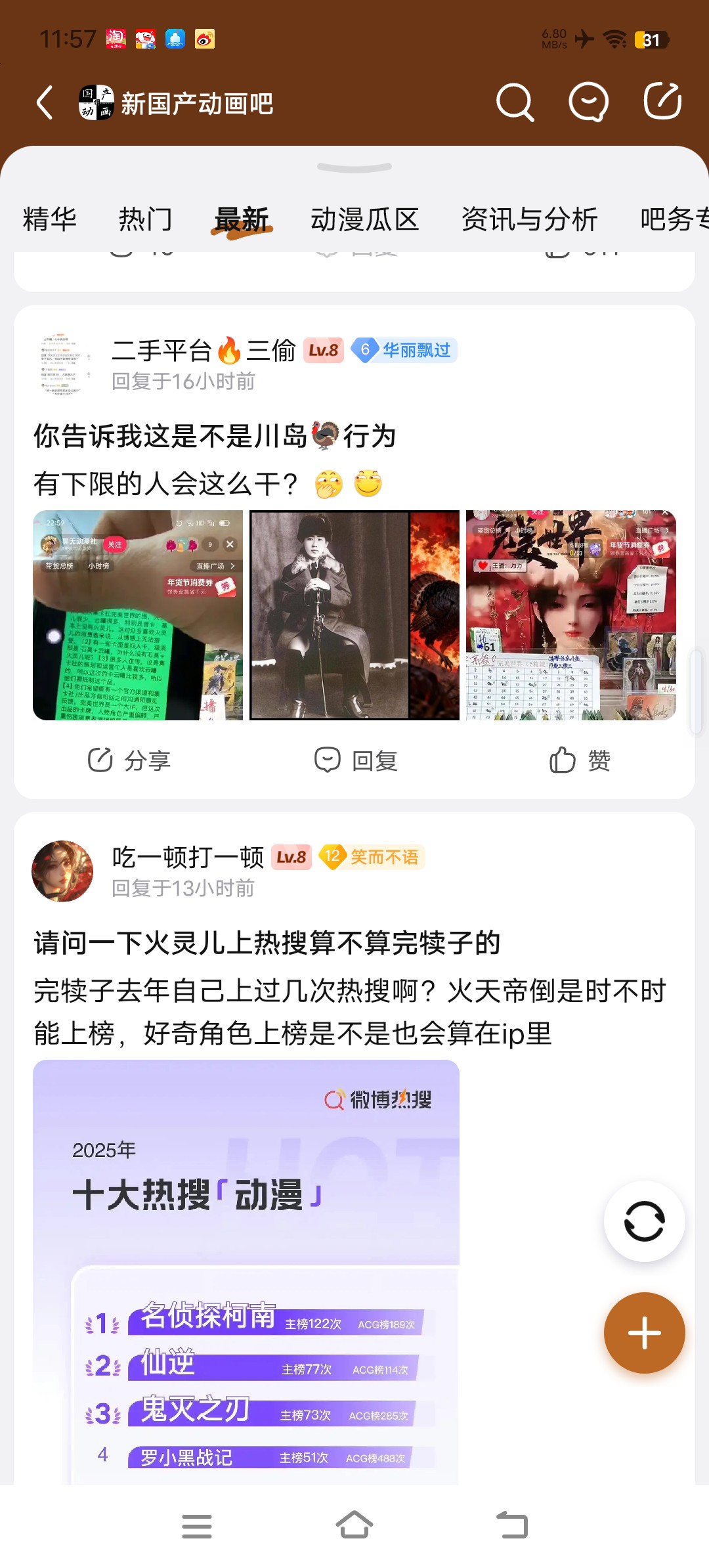This screenshot has height=1568, width=709.
Task: Go to the system home screen
Action: click(x=354, y=1525)
